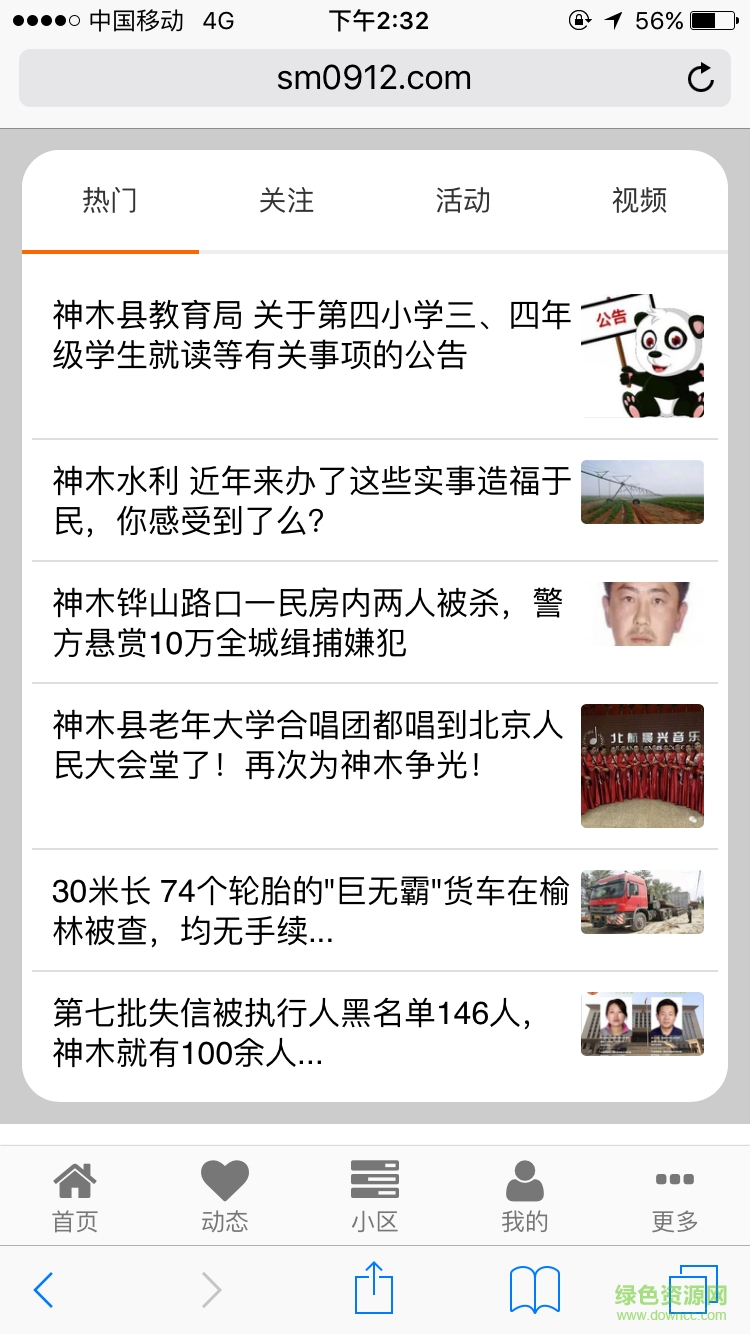This screenshot has width=750, height=1334.
Task: Select the 视频 tab
Action: click(639, 201)
